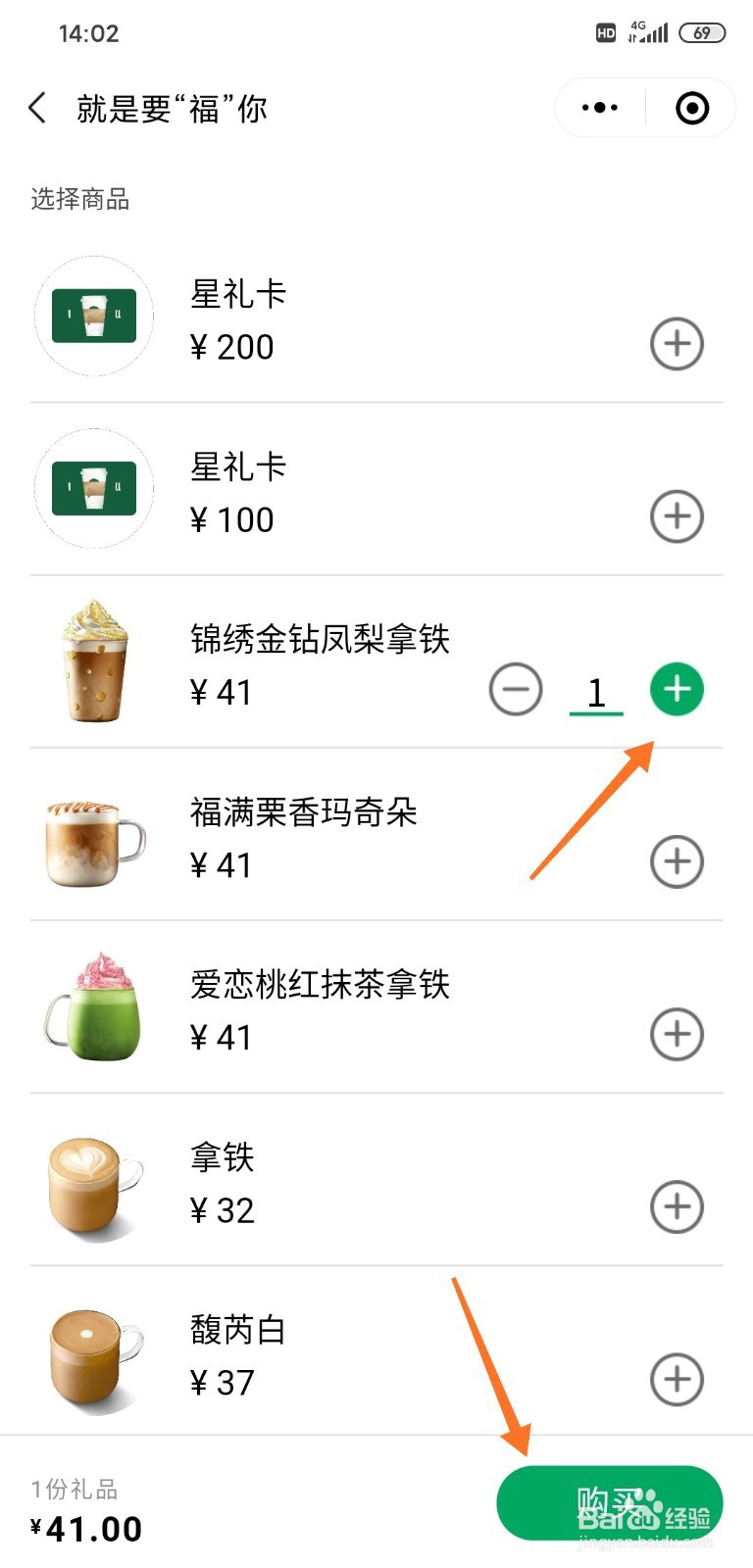Viewport: 753px width, 1568px height.
Task: Click the back arrow to exit page
Action: 37,108
